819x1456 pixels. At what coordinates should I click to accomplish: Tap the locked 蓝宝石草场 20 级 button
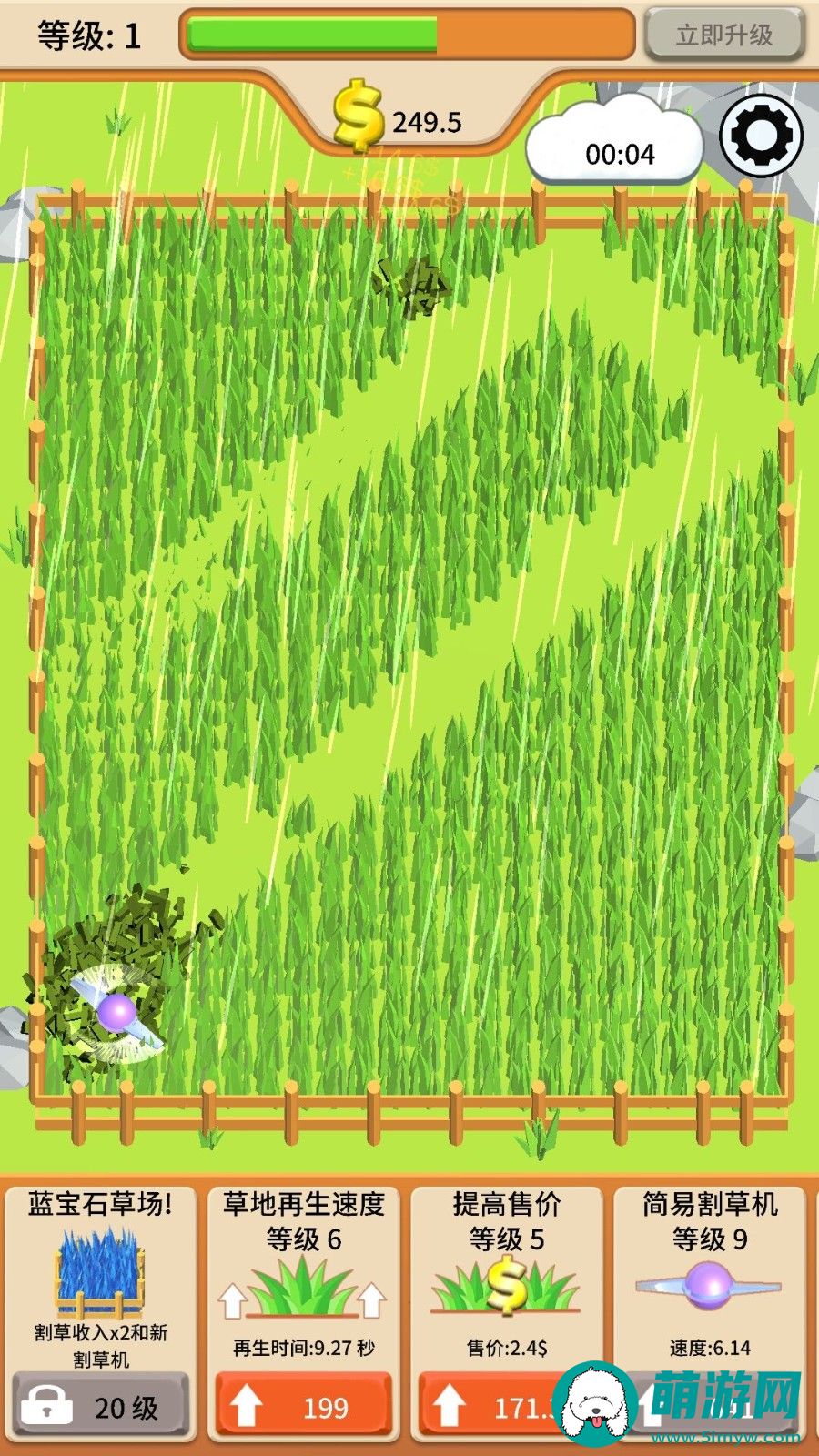(x=100, y=1407)
